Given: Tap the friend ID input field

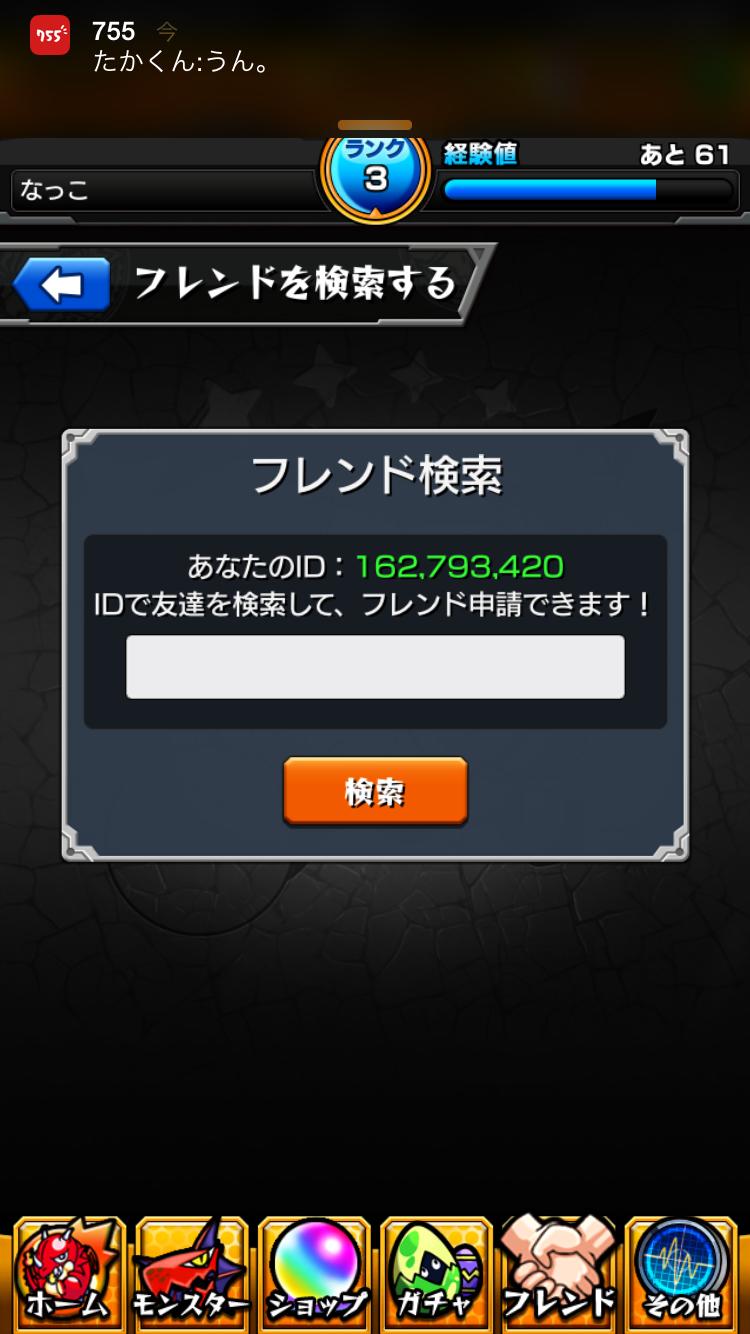Looking at the screenshot, I should [375, 667].
